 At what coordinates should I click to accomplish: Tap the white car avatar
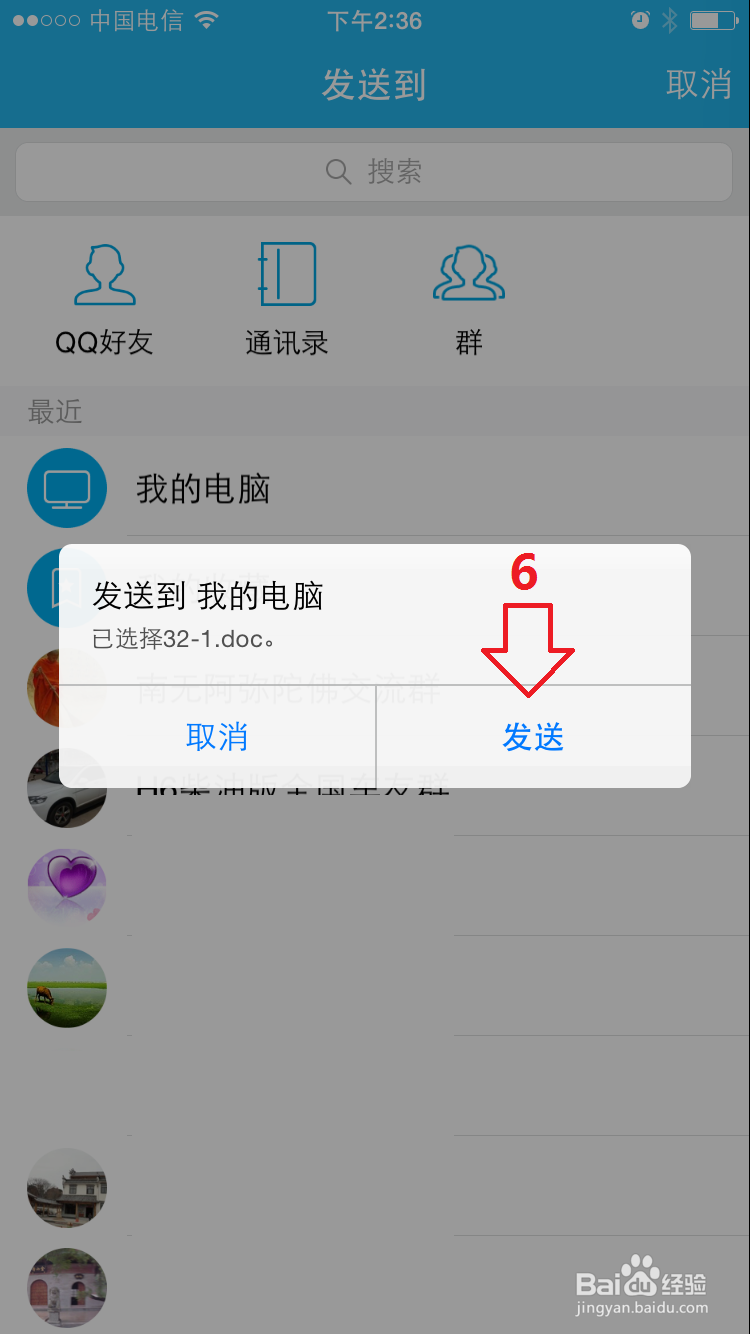coord(66,788)
